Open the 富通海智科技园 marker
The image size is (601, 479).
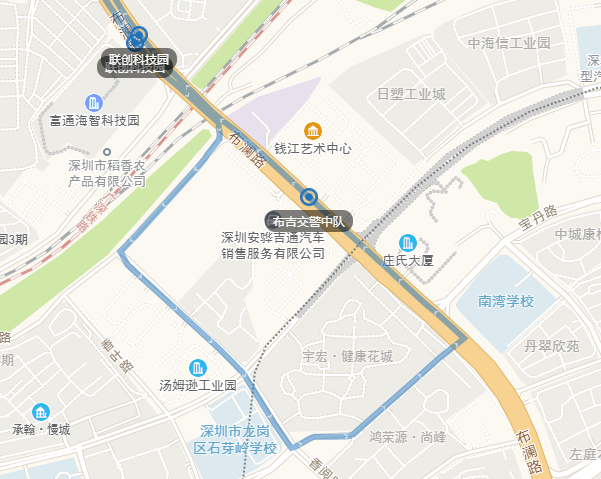(94, 103)
